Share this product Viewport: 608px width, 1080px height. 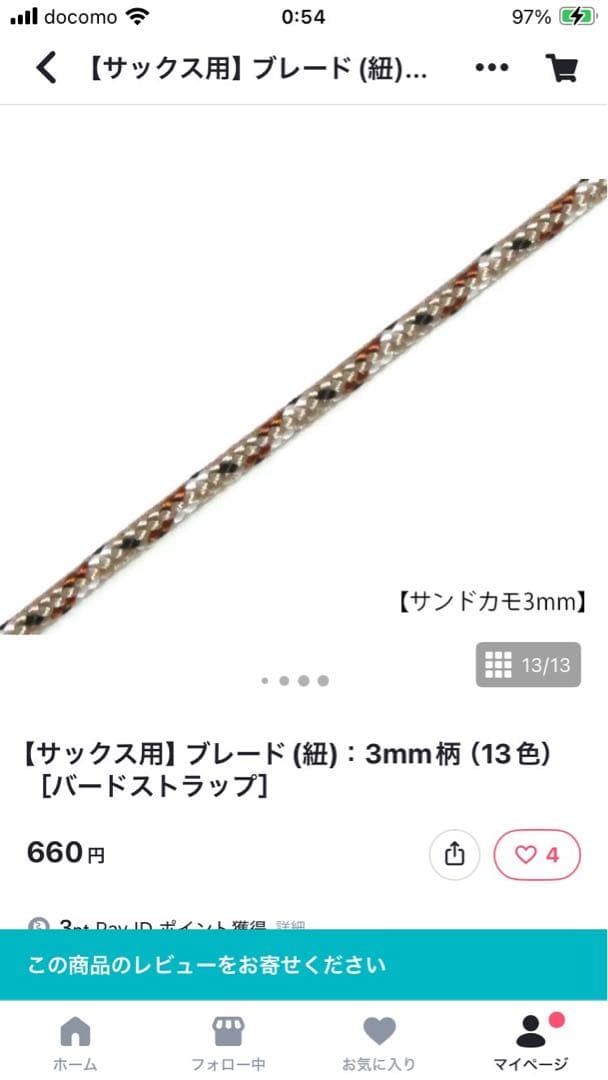(455, 854)
